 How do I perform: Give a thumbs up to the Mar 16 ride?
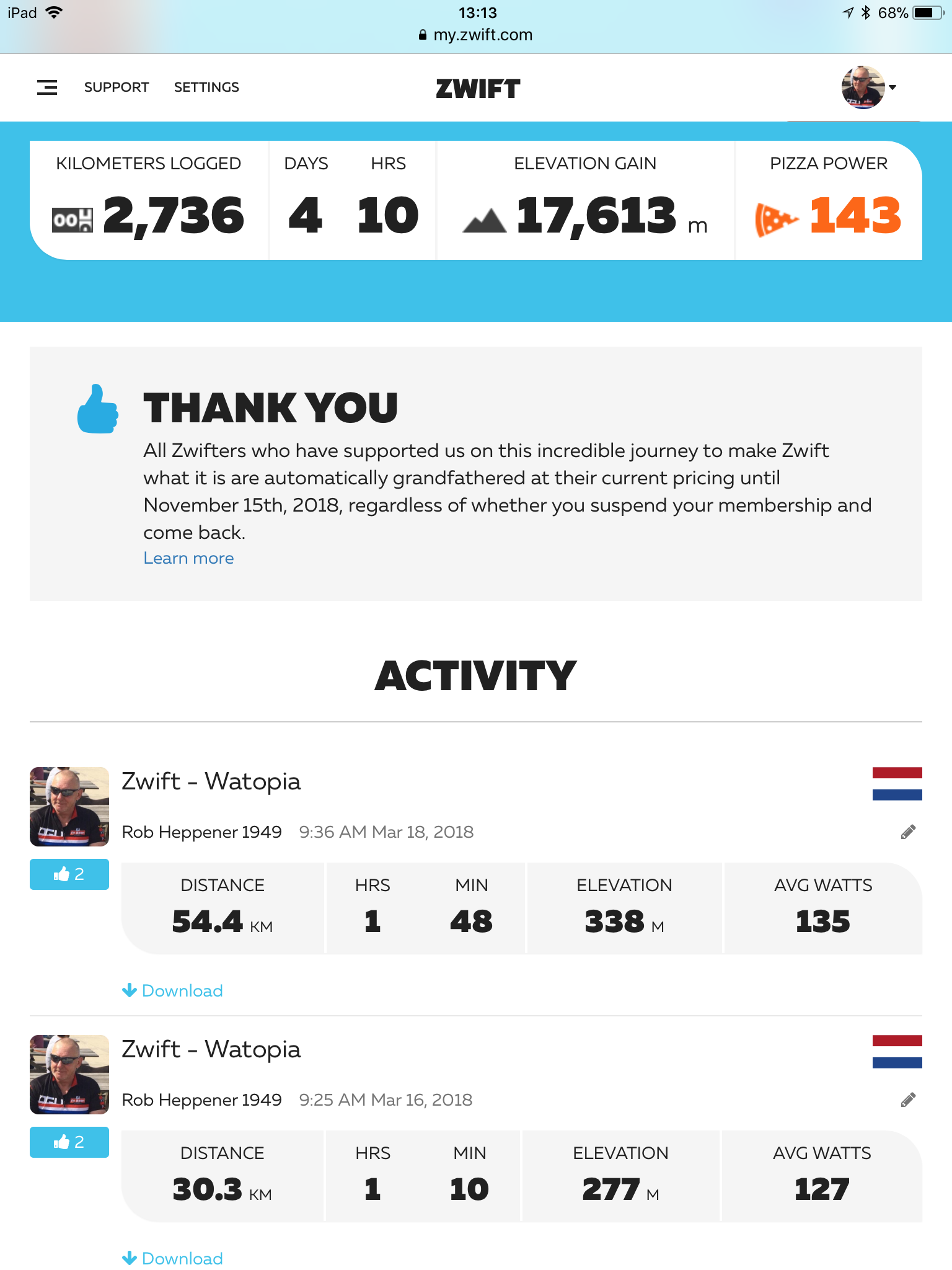69,1142
